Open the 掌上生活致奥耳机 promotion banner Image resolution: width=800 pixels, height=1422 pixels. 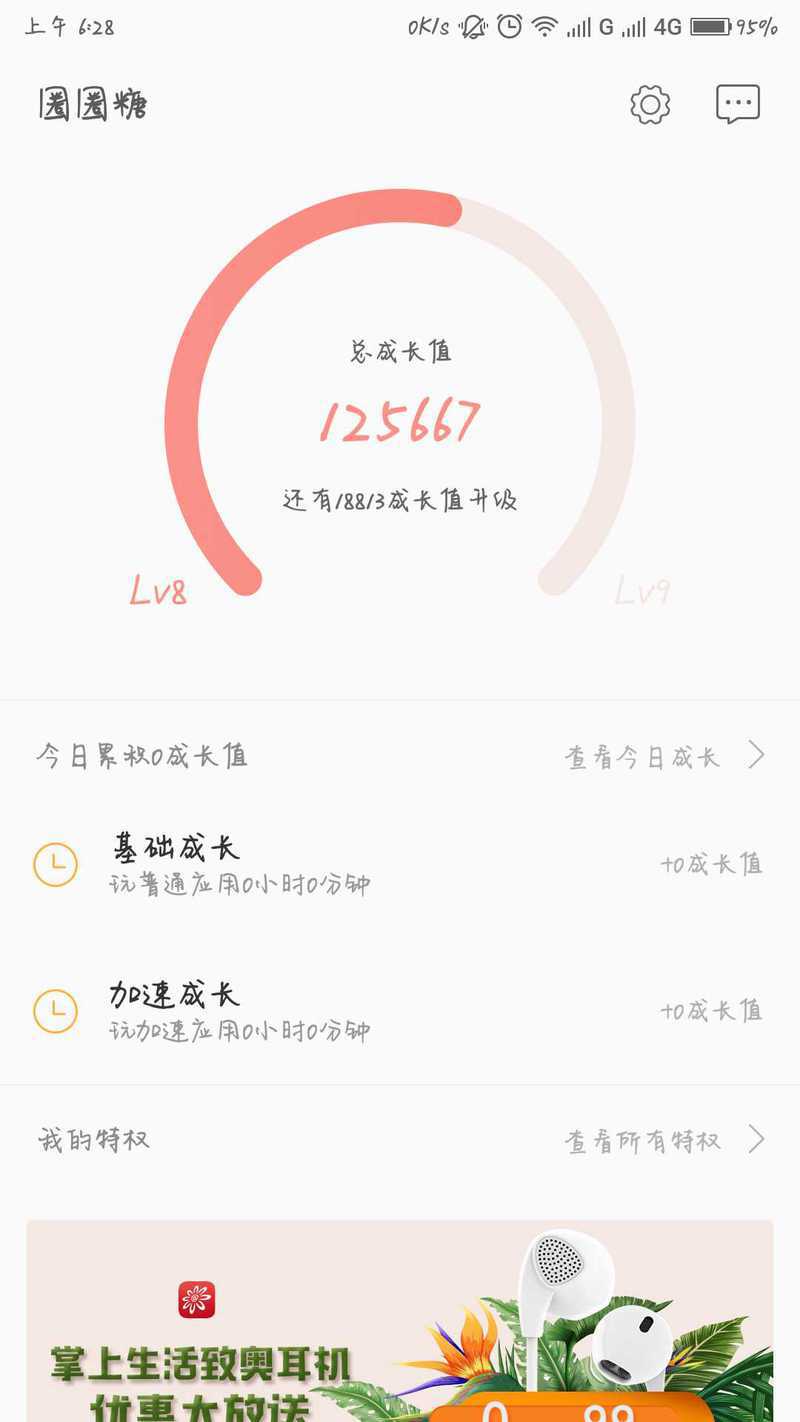[400, 1320]
